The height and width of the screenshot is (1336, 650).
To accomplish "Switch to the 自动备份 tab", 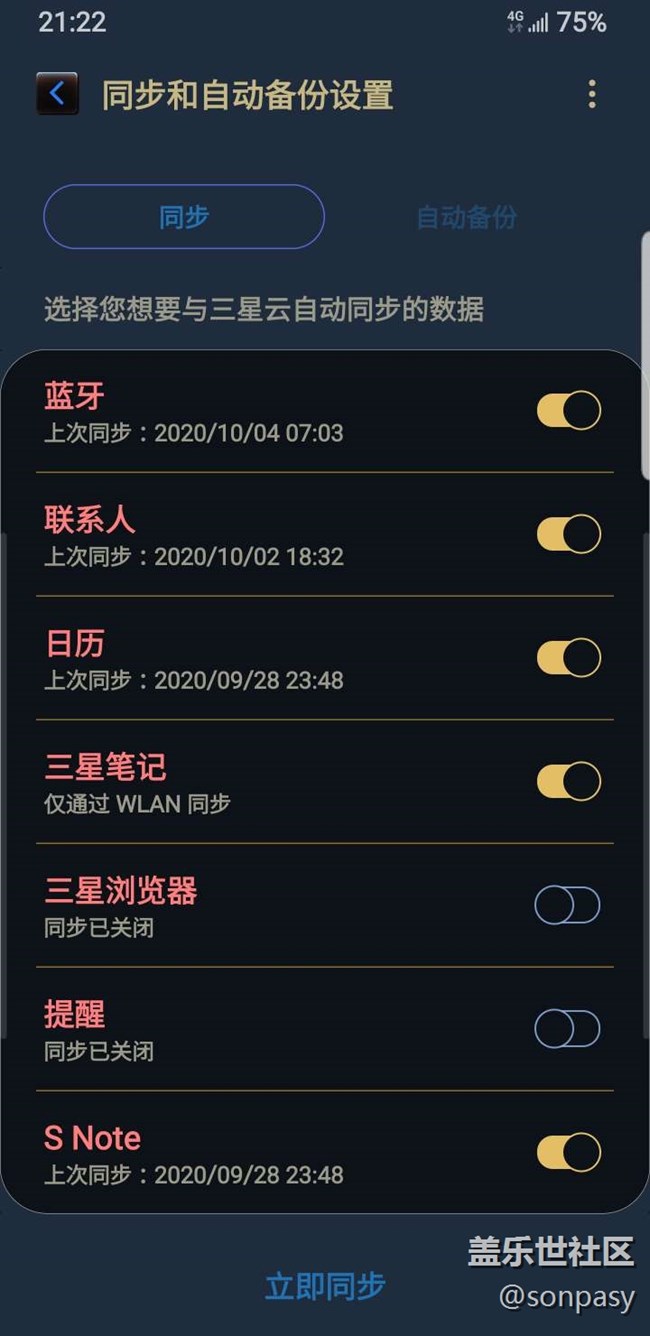I will 466,217.
